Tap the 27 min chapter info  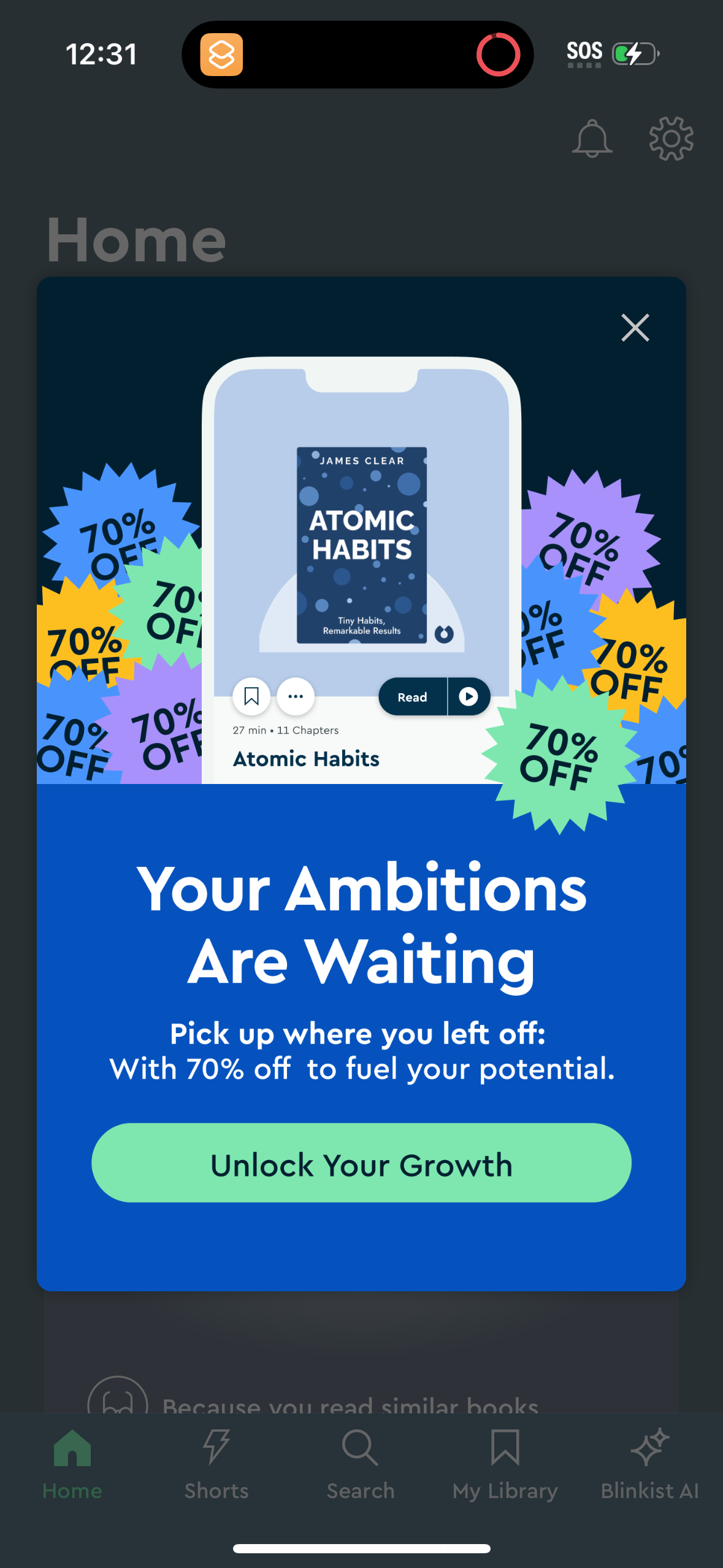click(285, 730)
